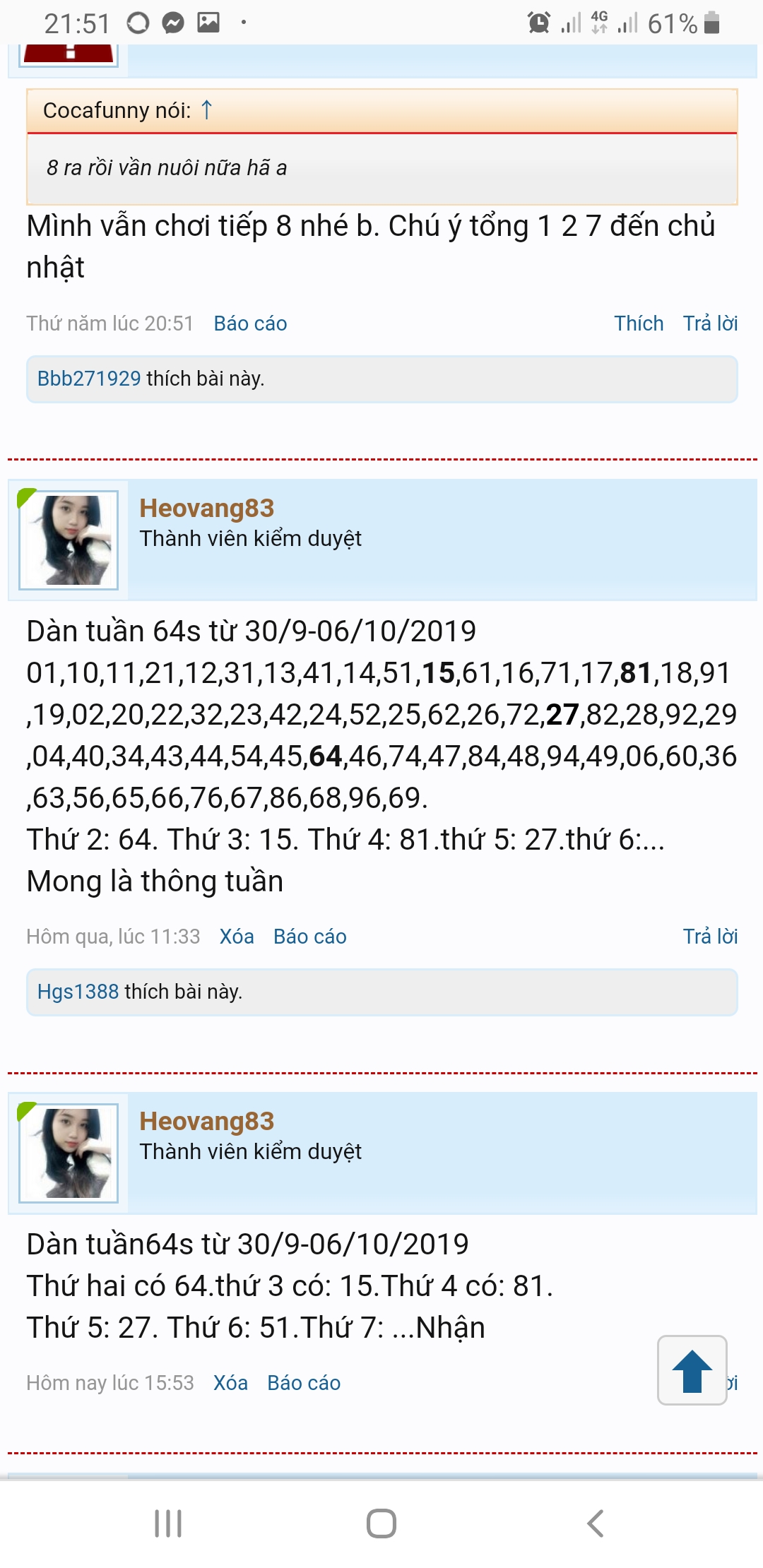Image resolution: width=763 pixels, height=1568 pixels.
Task: View Heovang83's avatar on the 15:53 post
Action: [x=69, y=1153]
